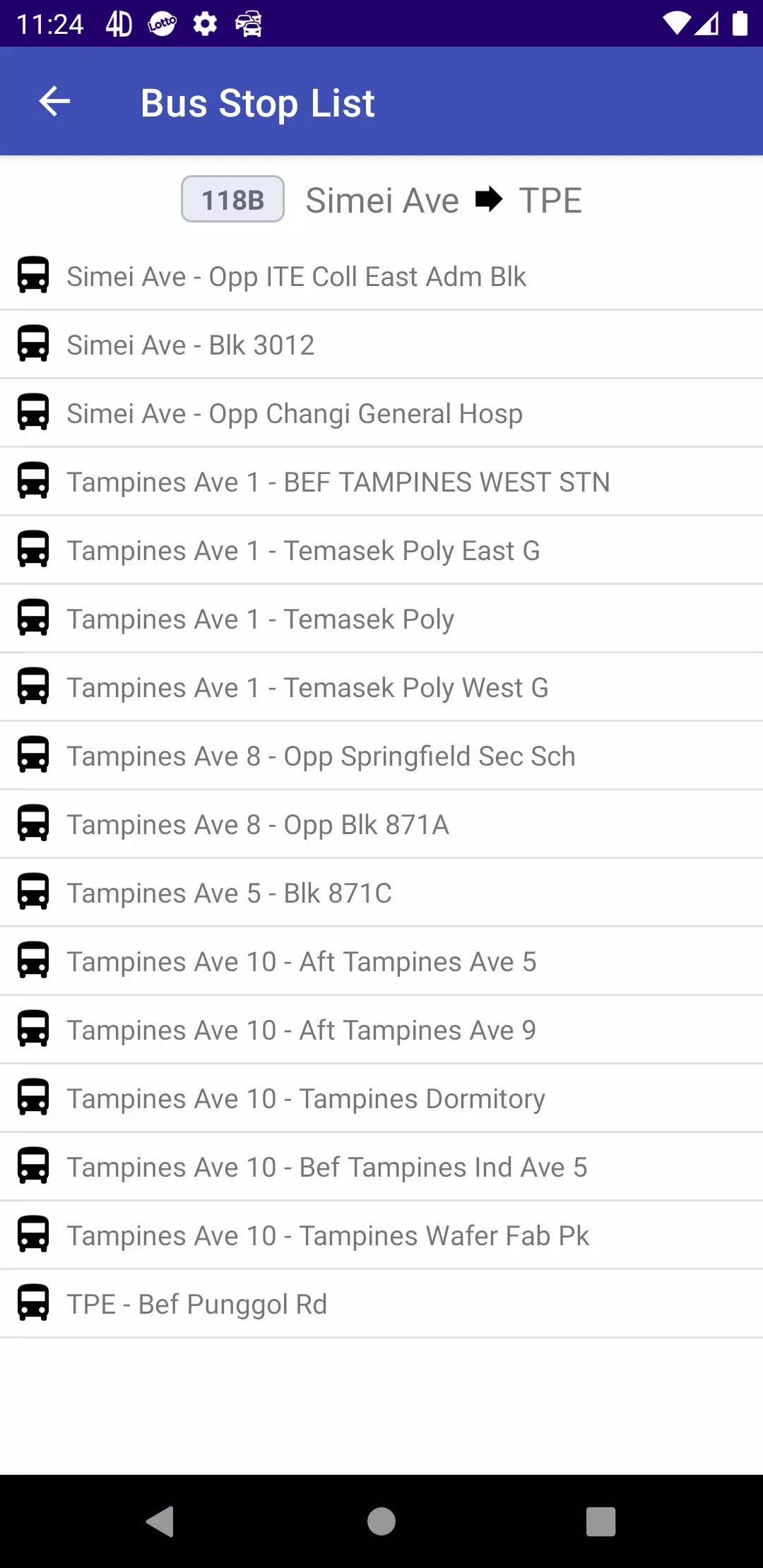Choose the Opp Springfield Sec Sch stop

[x=381, y=756]
